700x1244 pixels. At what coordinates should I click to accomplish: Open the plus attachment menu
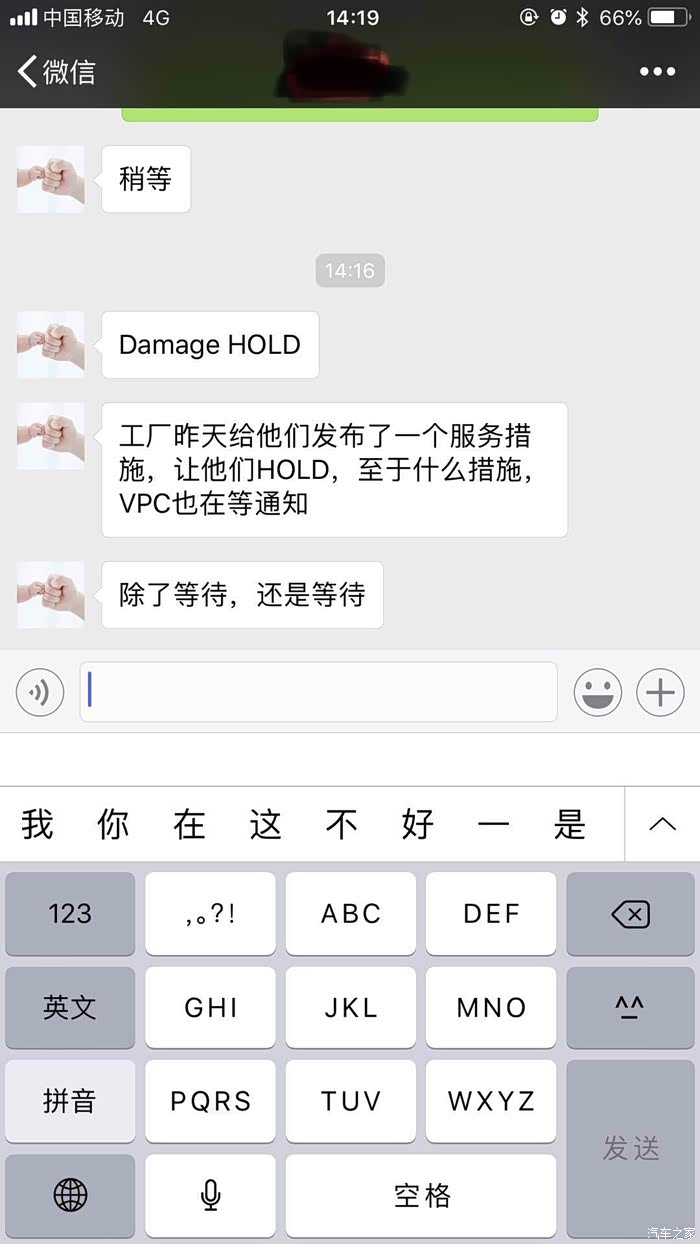660,692
